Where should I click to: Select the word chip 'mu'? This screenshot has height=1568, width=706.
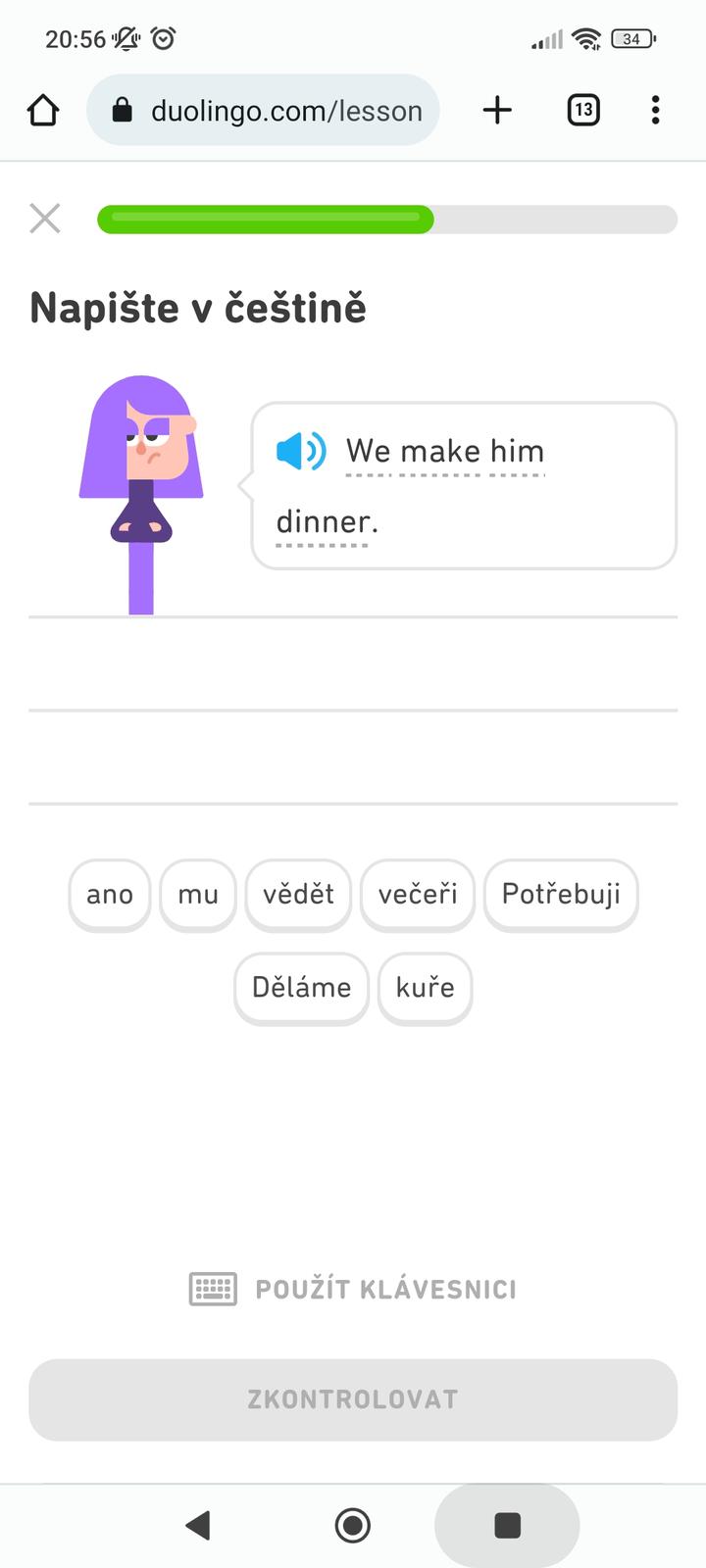[x=198, y=894]
